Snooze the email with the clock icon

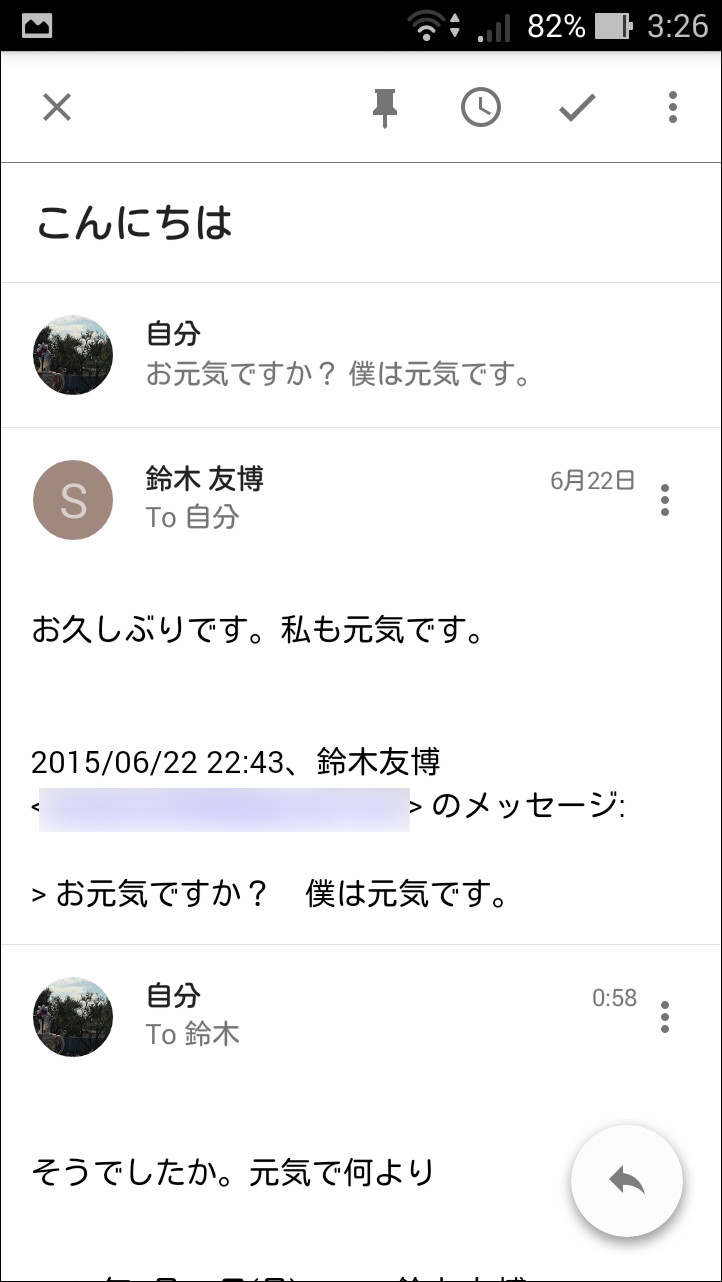click(x=480, y=107)
